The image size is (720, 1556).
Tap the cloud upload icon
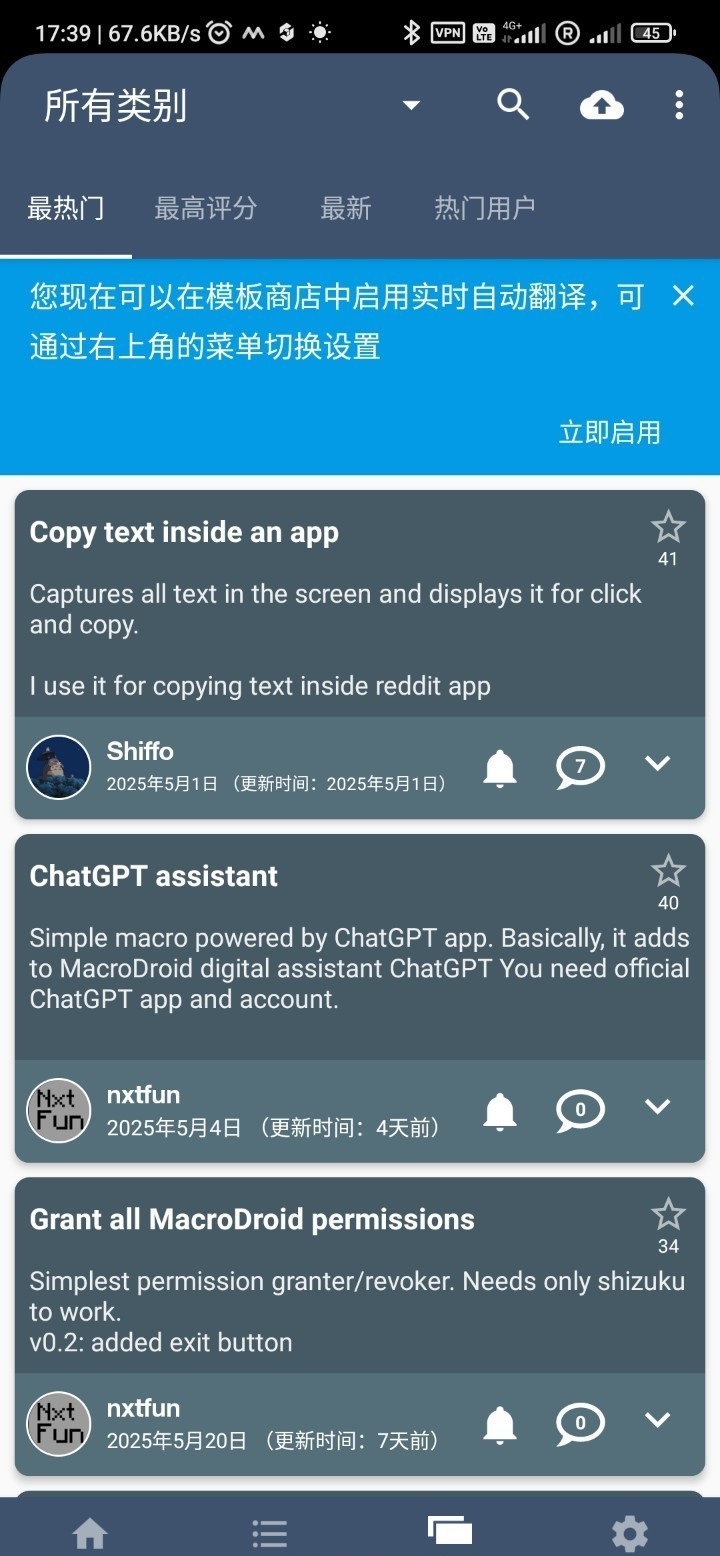(x=602, y=104)
